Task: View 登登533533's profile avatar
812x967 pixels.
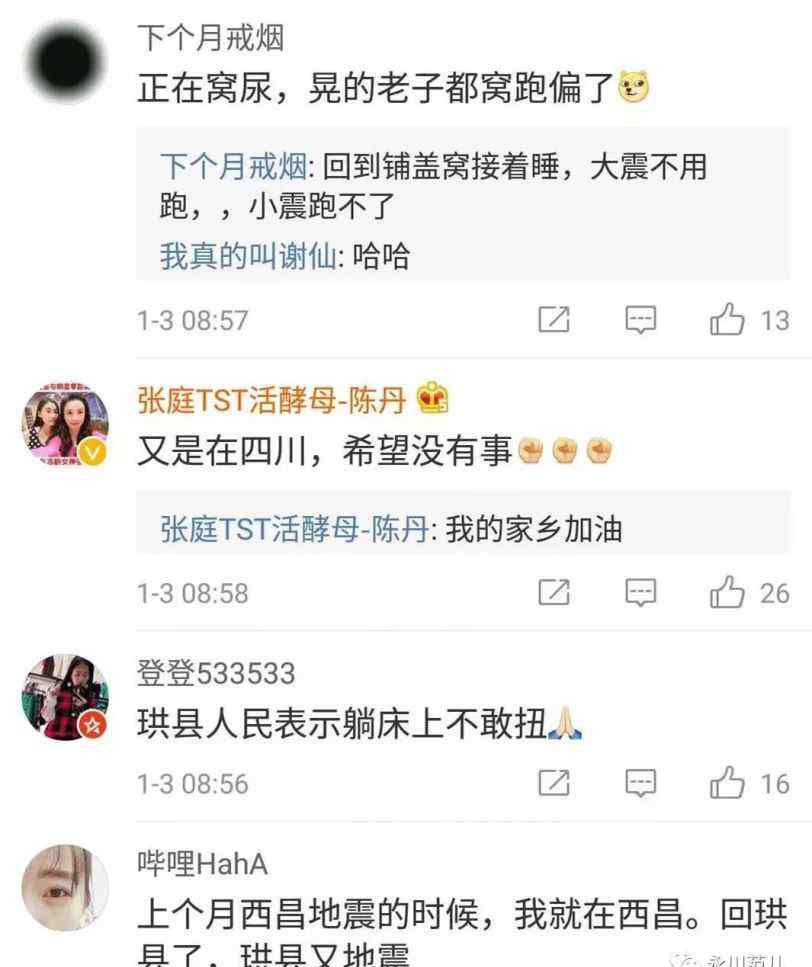Action: pyautogui.click(x=65, y=697)
